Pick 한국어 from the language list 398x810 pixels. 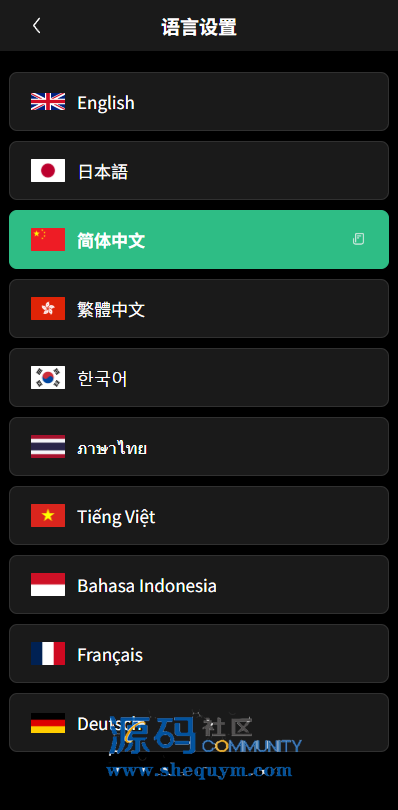click(x=199, y=378)
